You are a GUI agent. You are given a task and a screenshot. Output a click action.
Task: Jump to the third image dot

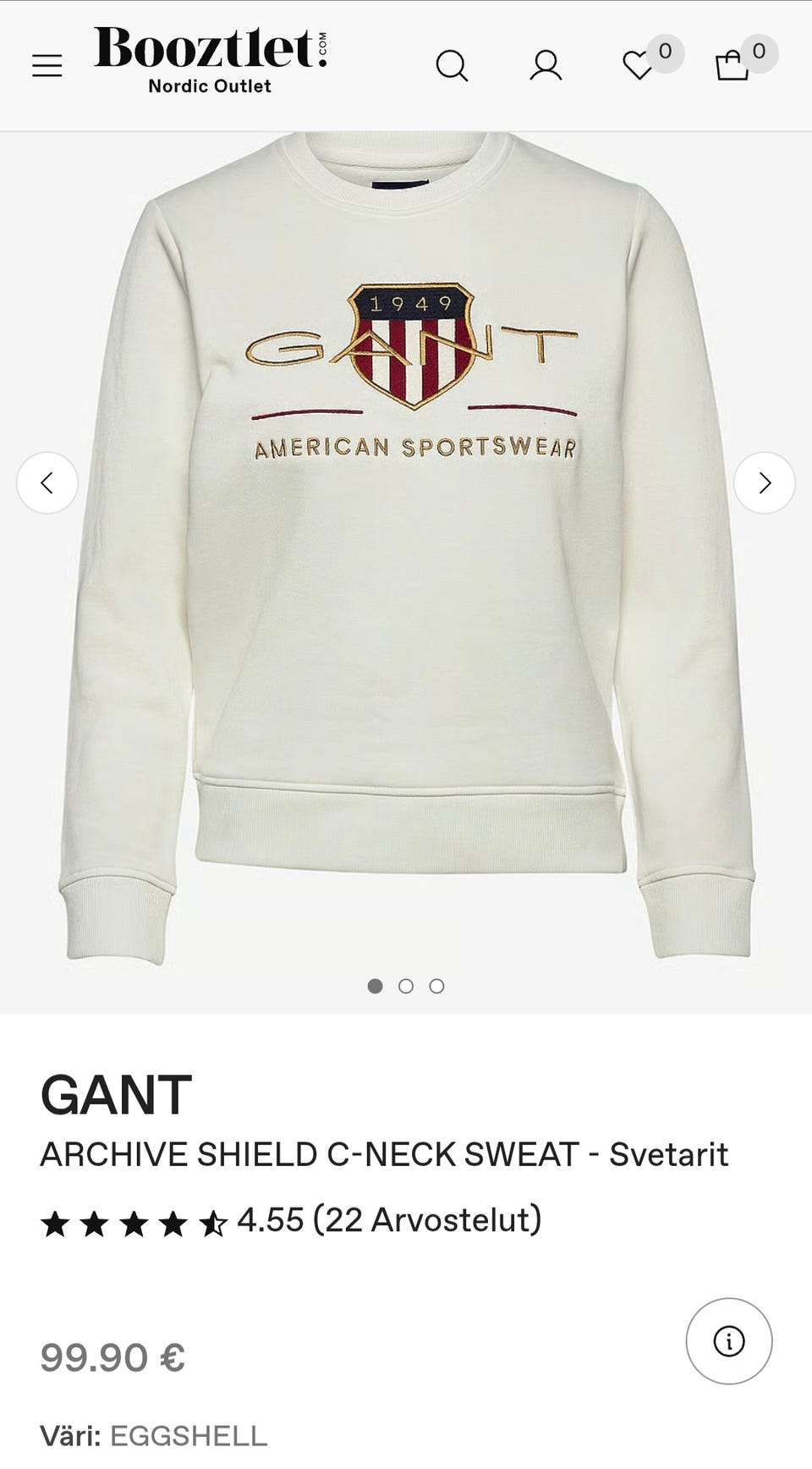point(436,986)
